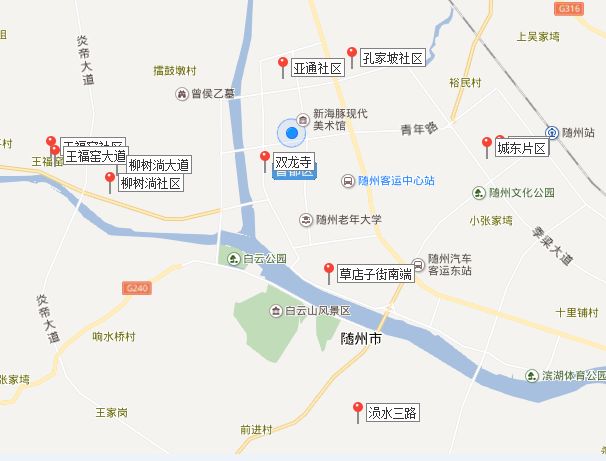Tap the blue current location dot
The image size is (606, 461).
point(291,133)
